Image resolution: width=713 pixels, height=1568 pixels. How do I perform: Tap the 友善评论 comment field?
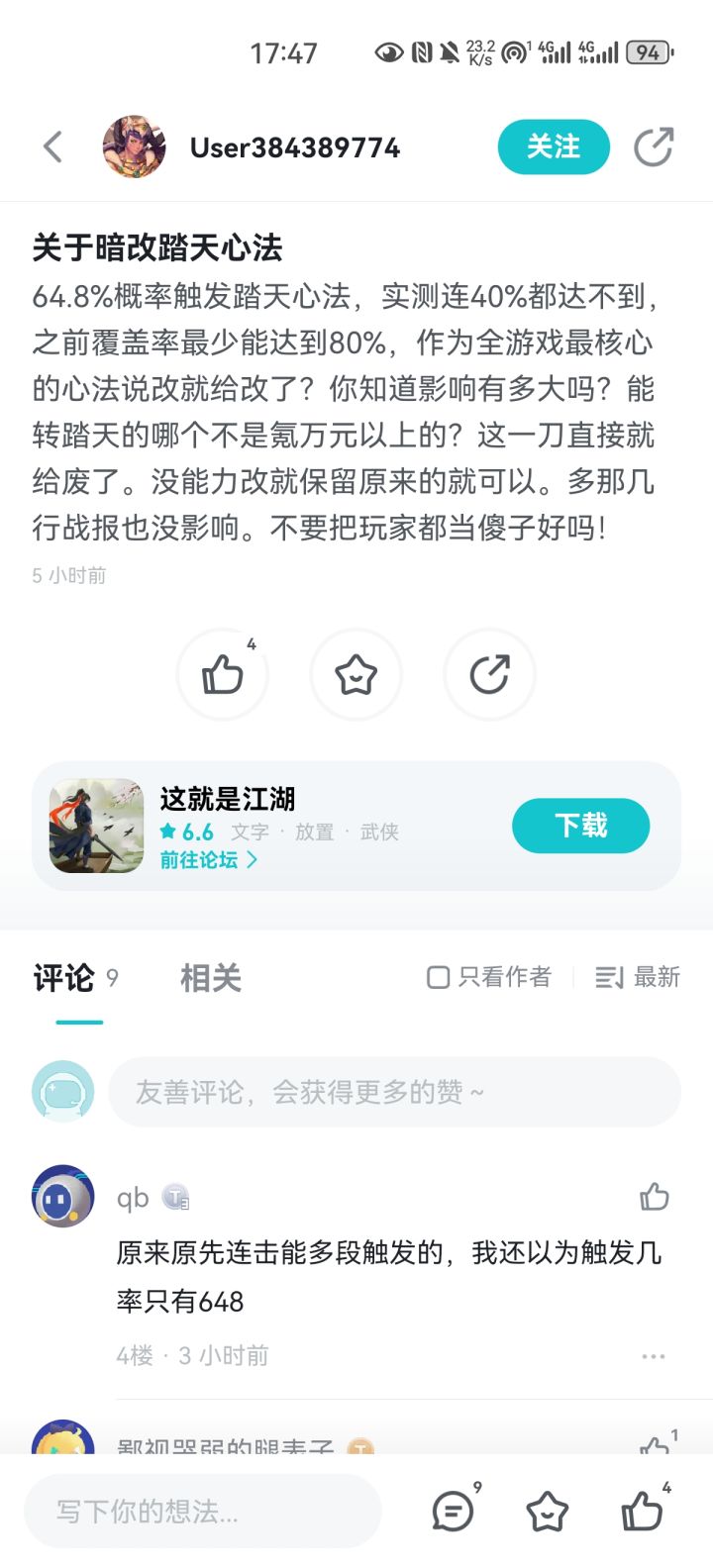(394, 1092)
